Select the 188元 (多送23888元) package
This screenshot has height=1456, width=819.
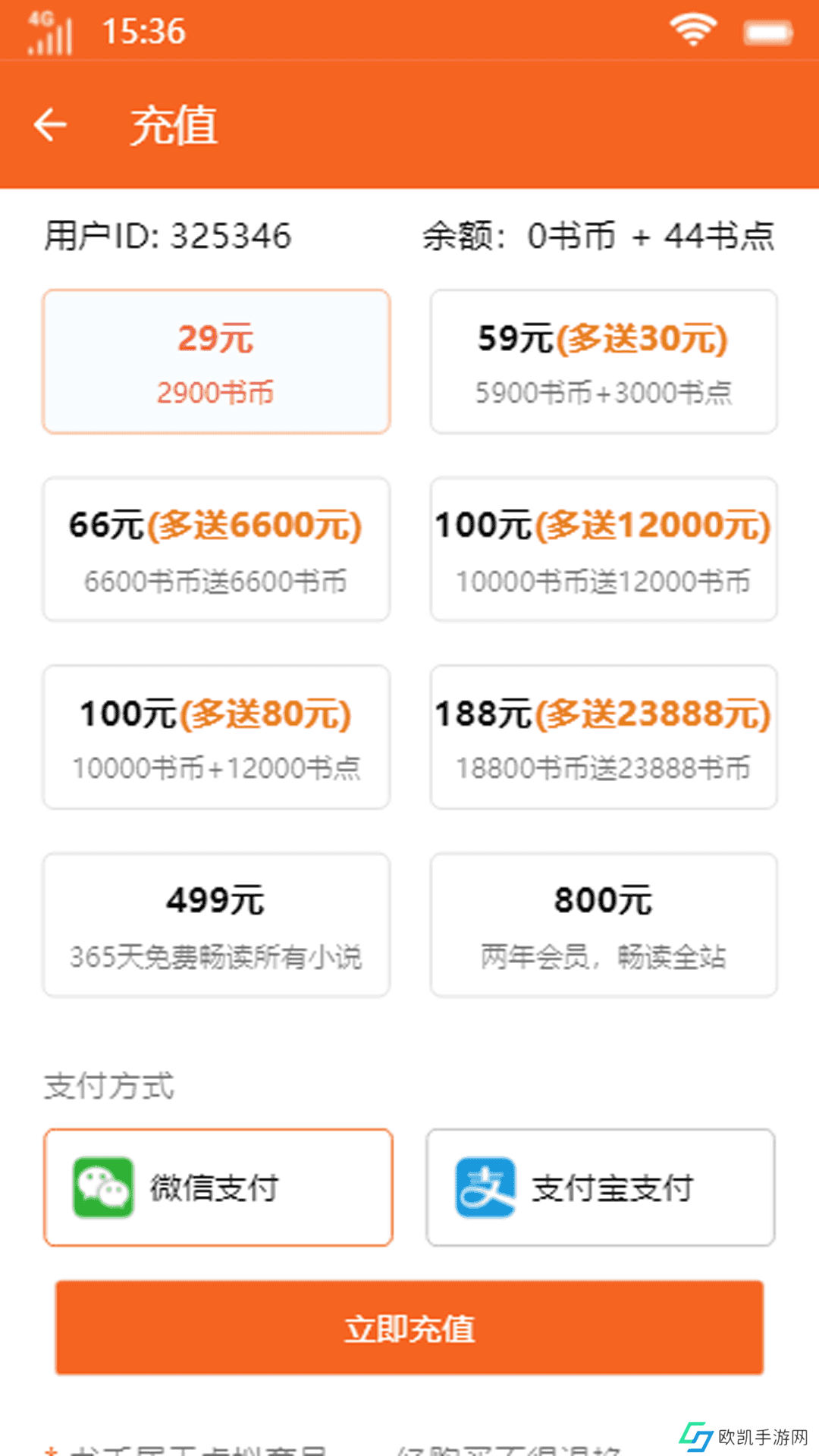(604, 737)
